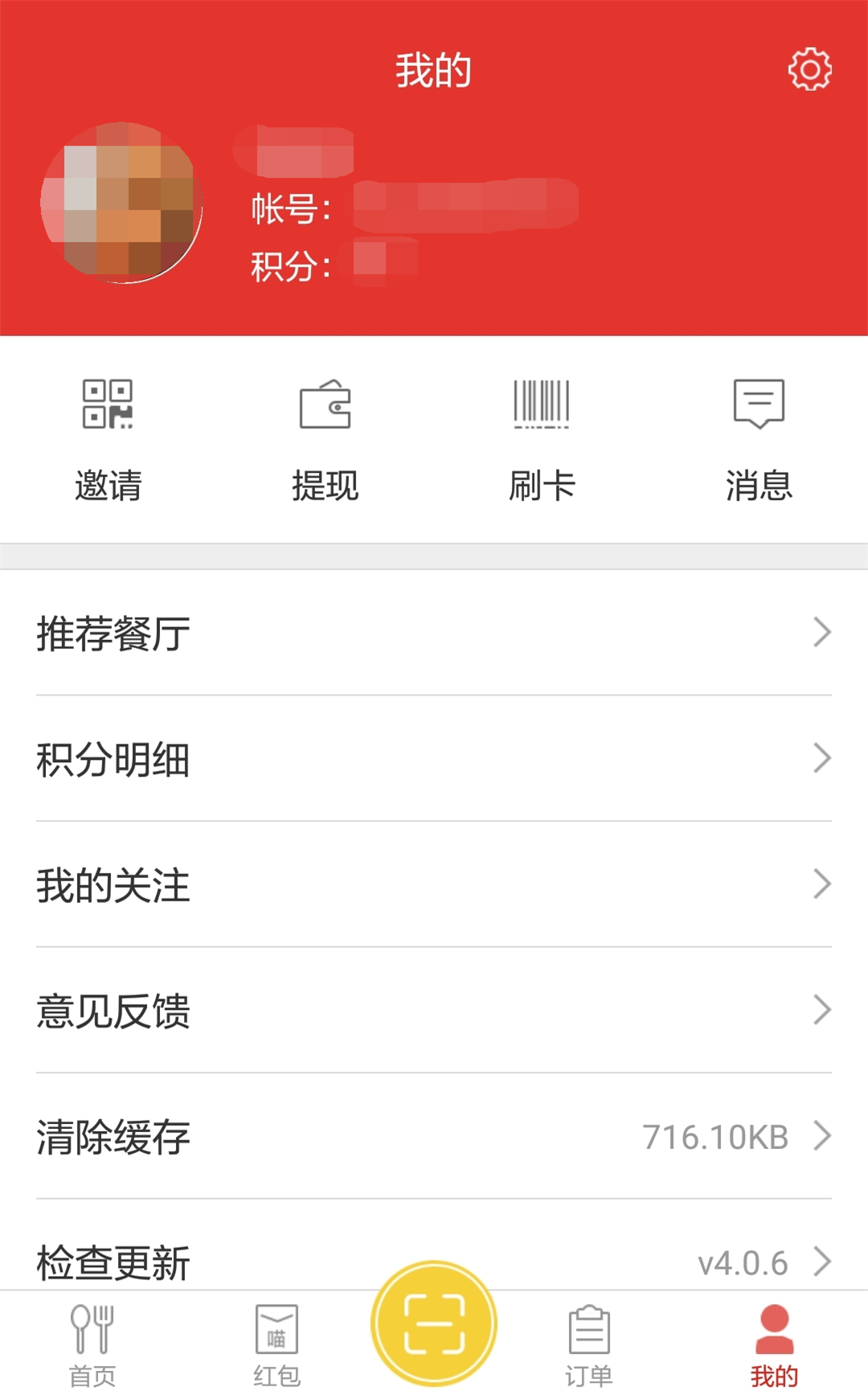868x1399 pixels.
Task: Open settings via the gear icon
Action: (809, 70)
